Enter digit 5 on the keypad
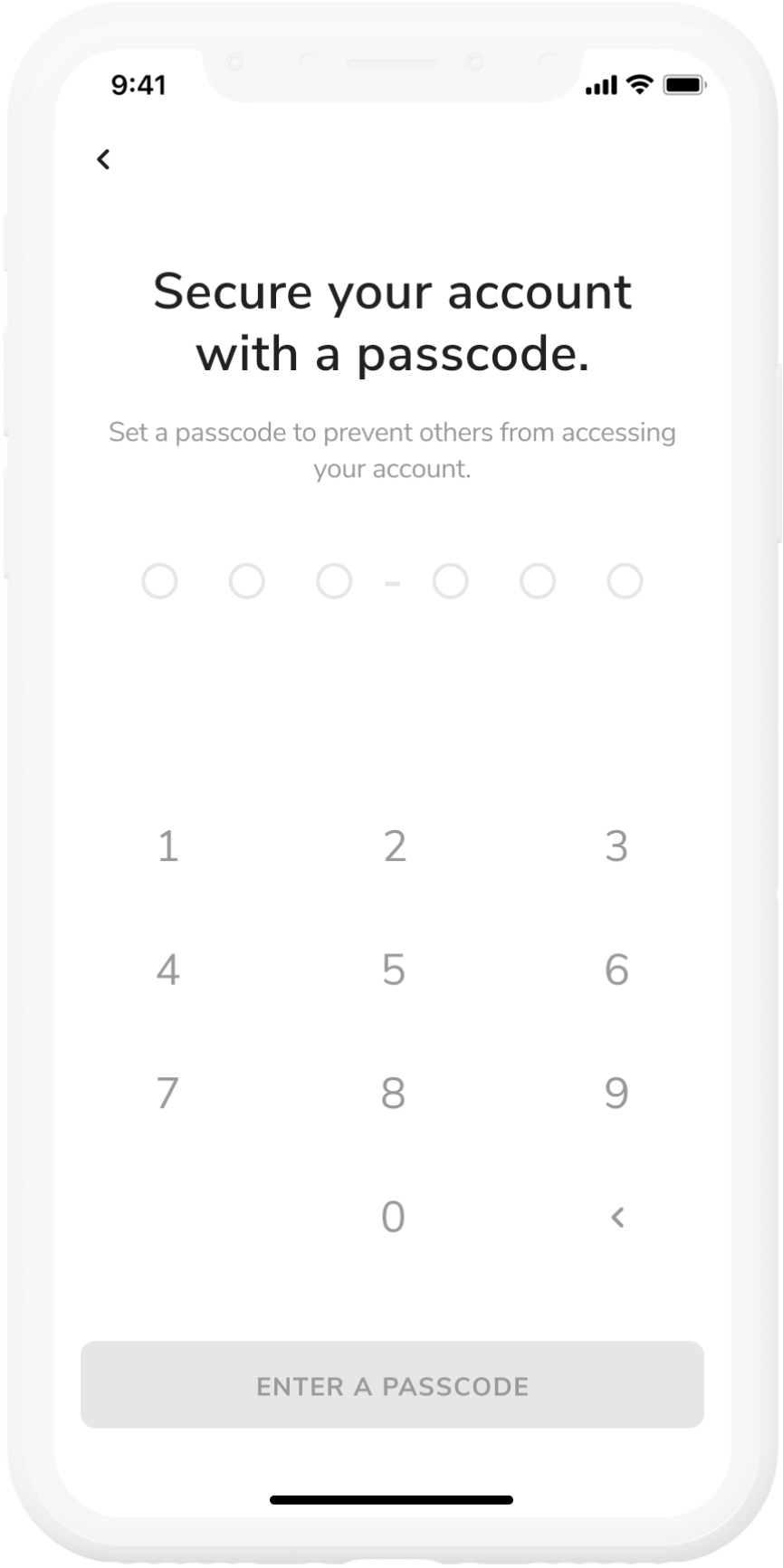Screen dimensions: 783x1568 (x=393, y=970)
